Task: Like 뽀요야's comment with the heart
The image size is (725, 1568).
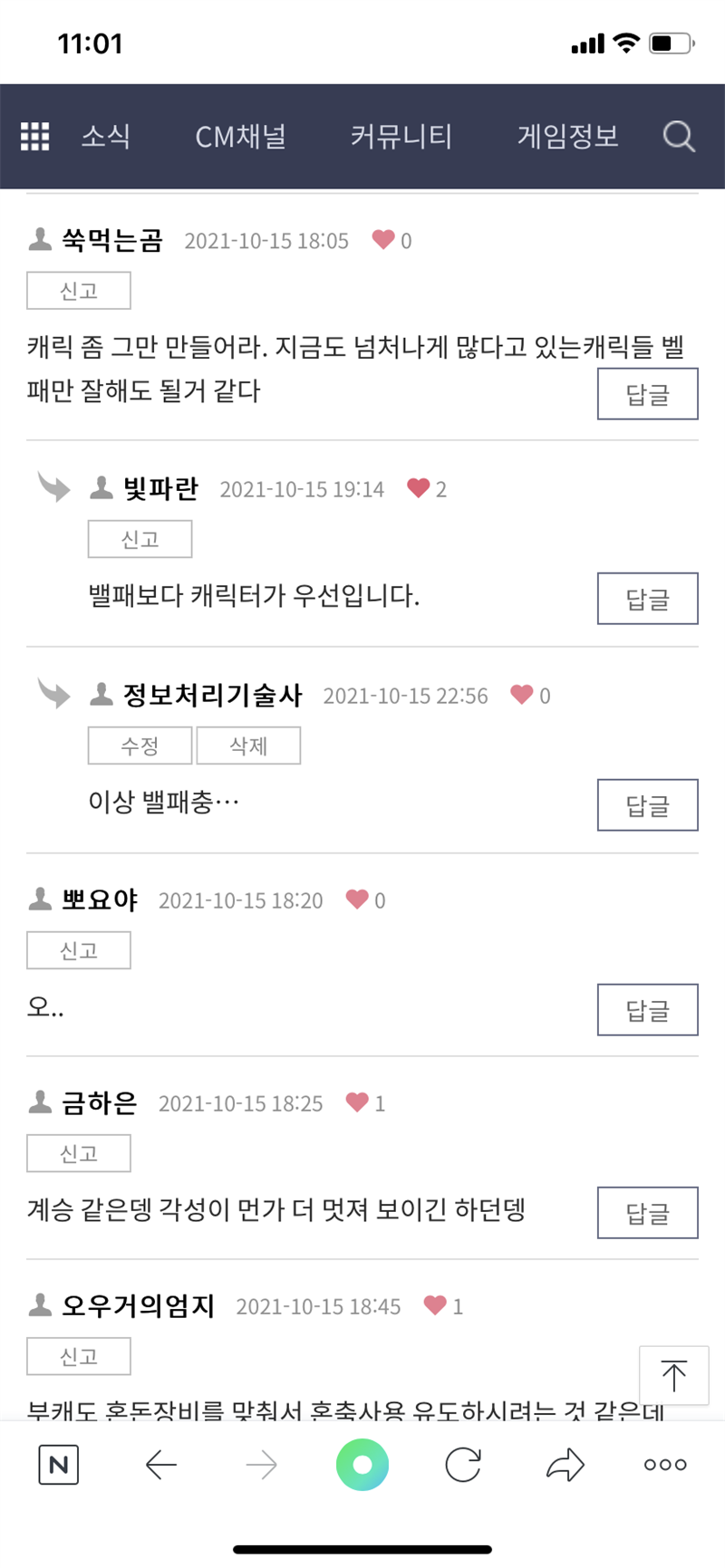Action: pos(357,899)
